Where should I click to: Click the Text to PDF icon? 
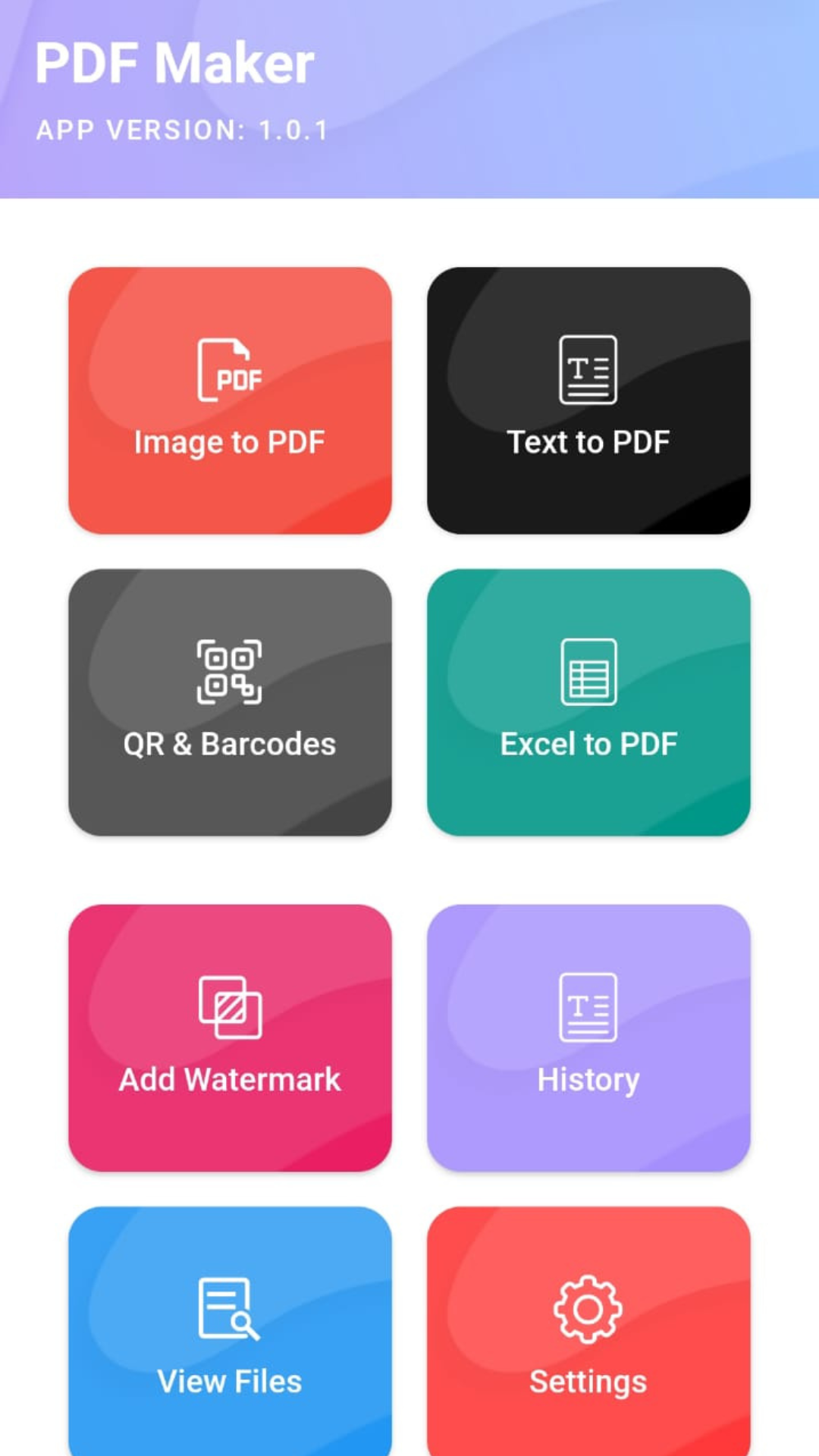[x=588, y=369]
